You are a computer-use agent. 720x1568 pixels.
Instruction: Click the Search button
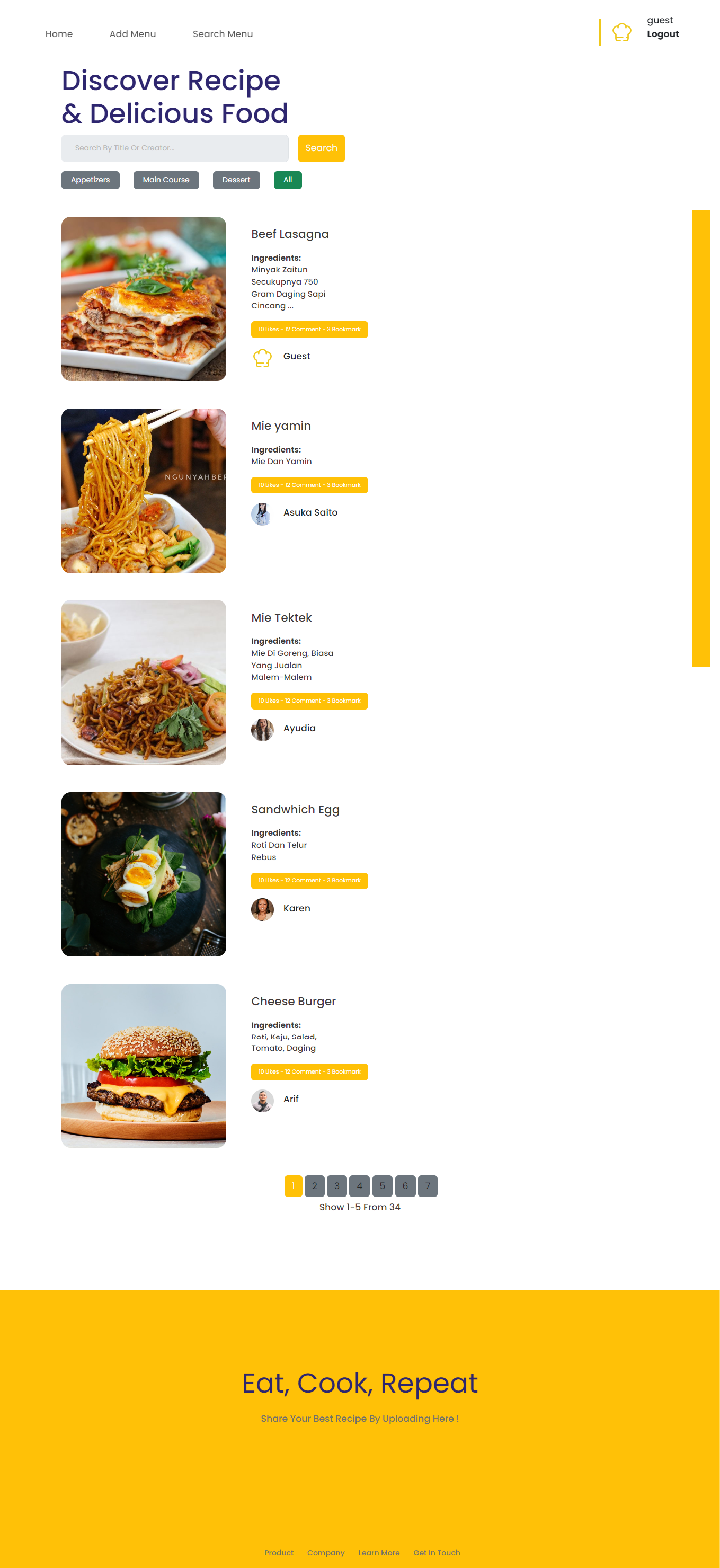[x=321, y=148]
